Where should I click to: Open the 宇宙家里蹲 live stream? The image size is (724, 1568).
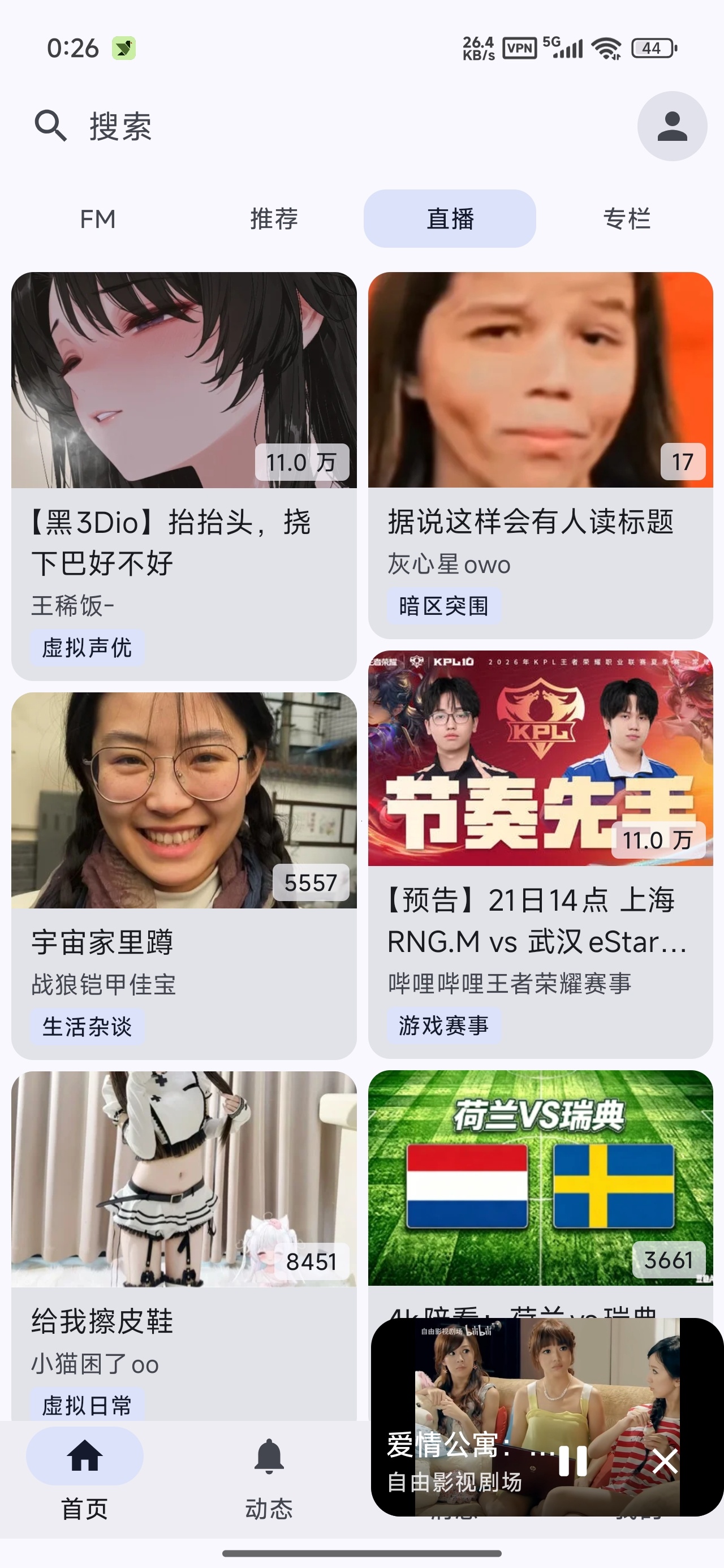coord(184,876)
